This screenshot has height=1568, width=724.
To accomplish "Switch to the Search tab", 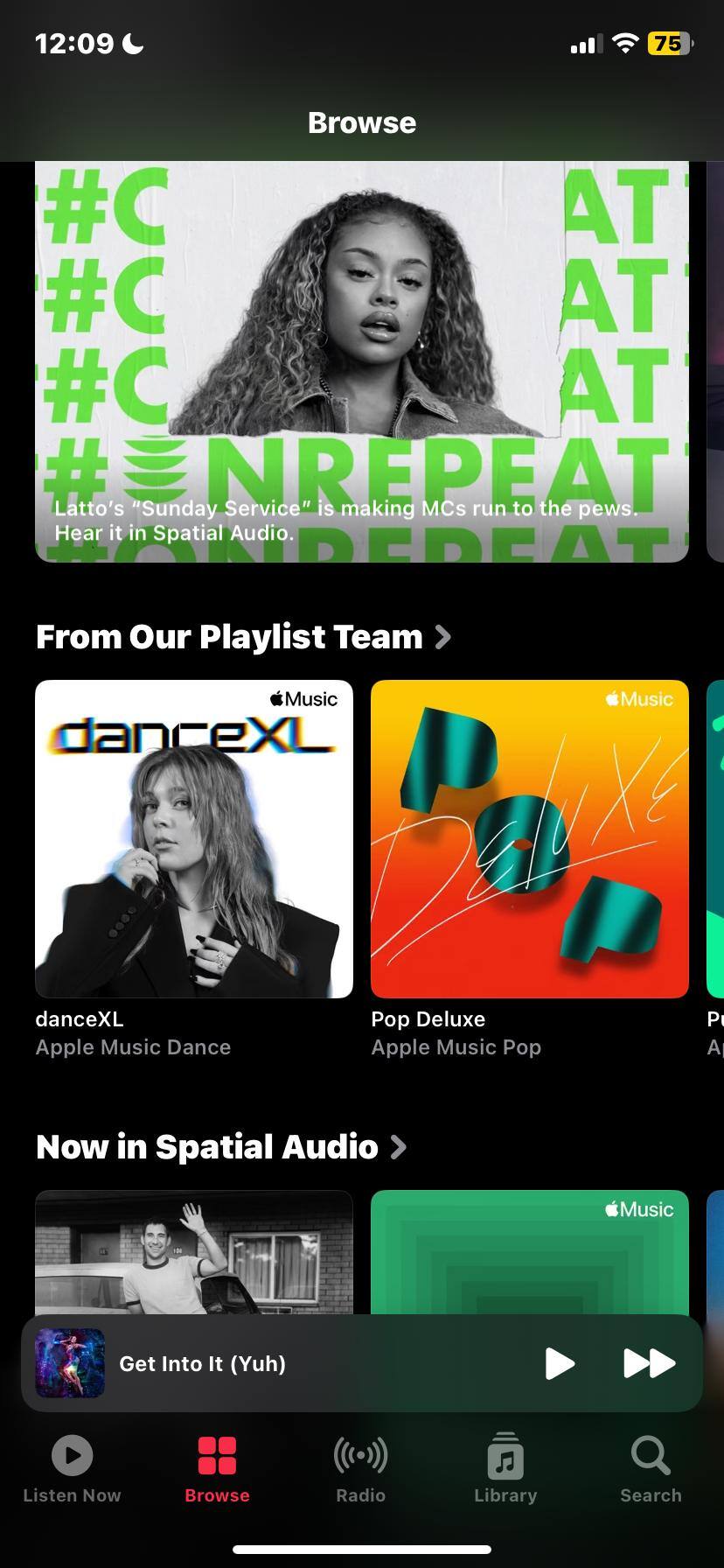I will click(x=651, y=1470).
